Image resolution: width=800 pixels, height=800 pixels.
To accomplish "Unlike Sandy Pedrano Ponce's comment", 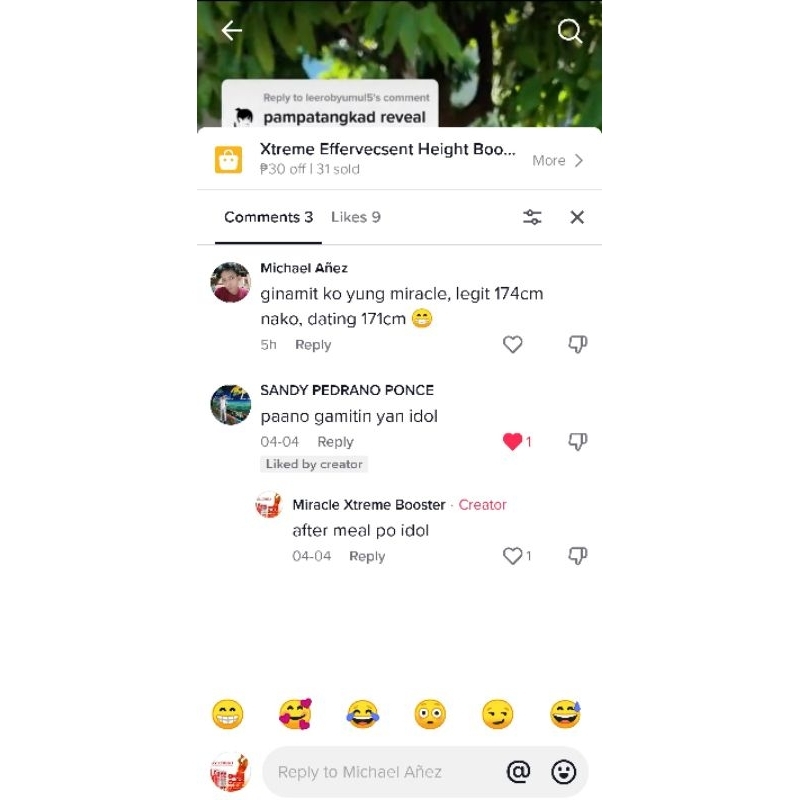I will pos(512,441).
